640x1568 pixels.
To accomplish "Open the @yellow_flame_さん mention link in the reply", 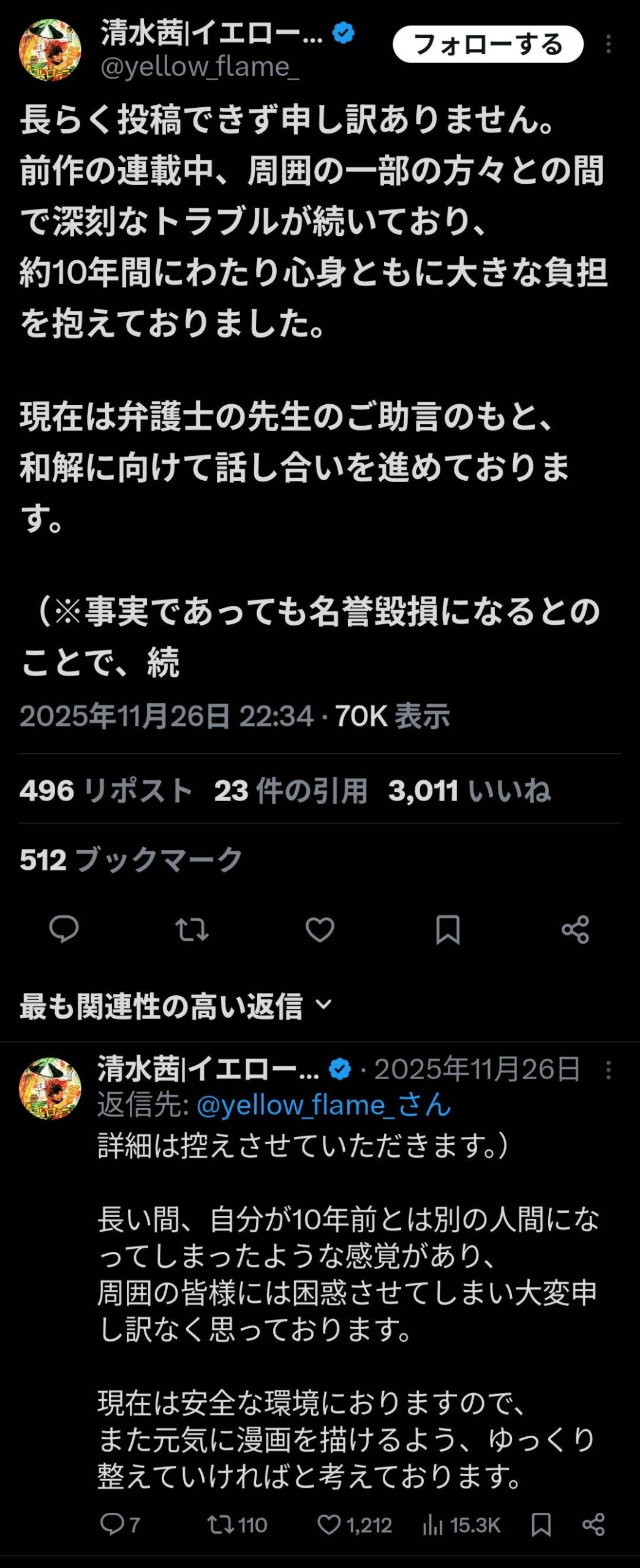I will [x=323, y=1105].
